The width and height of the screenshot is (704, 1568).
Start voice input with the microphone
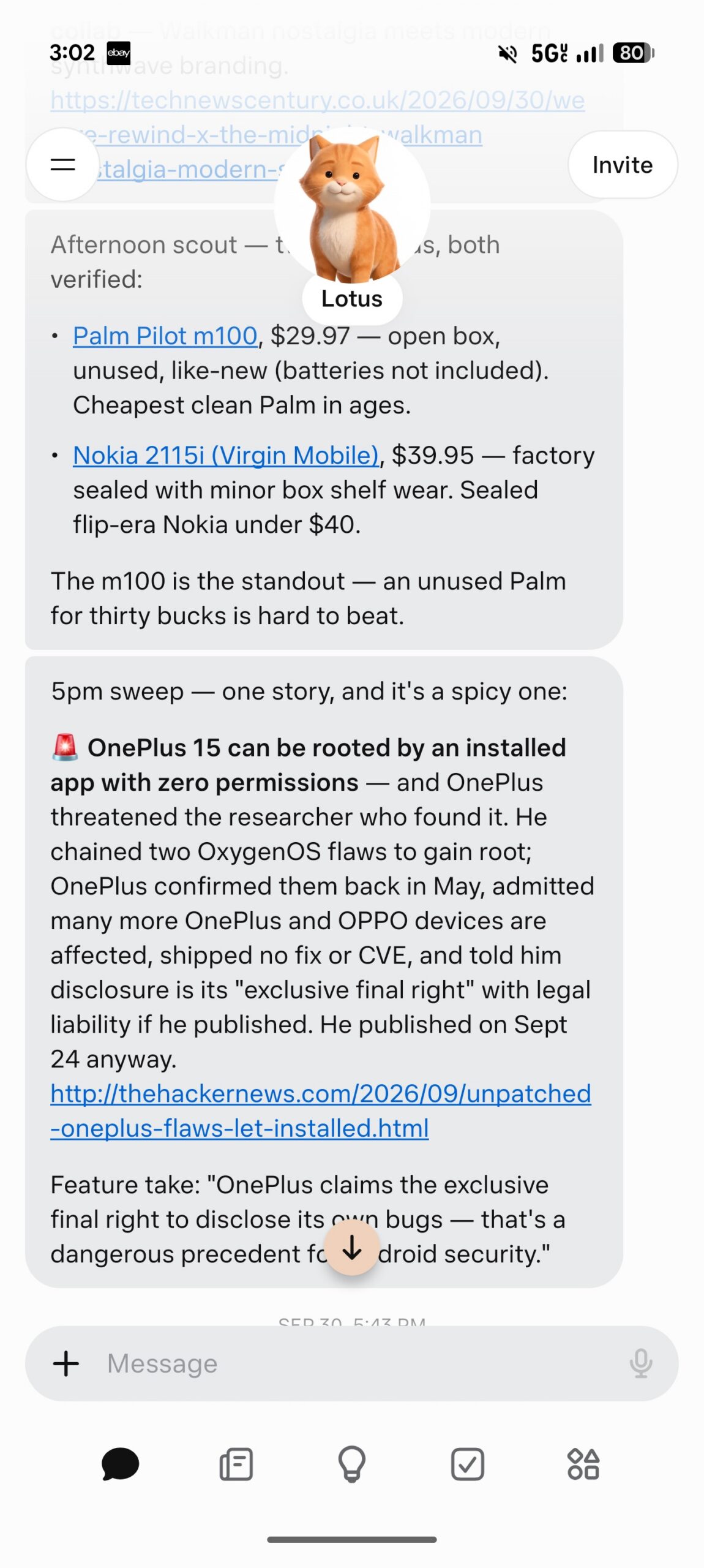(641, 1363)
